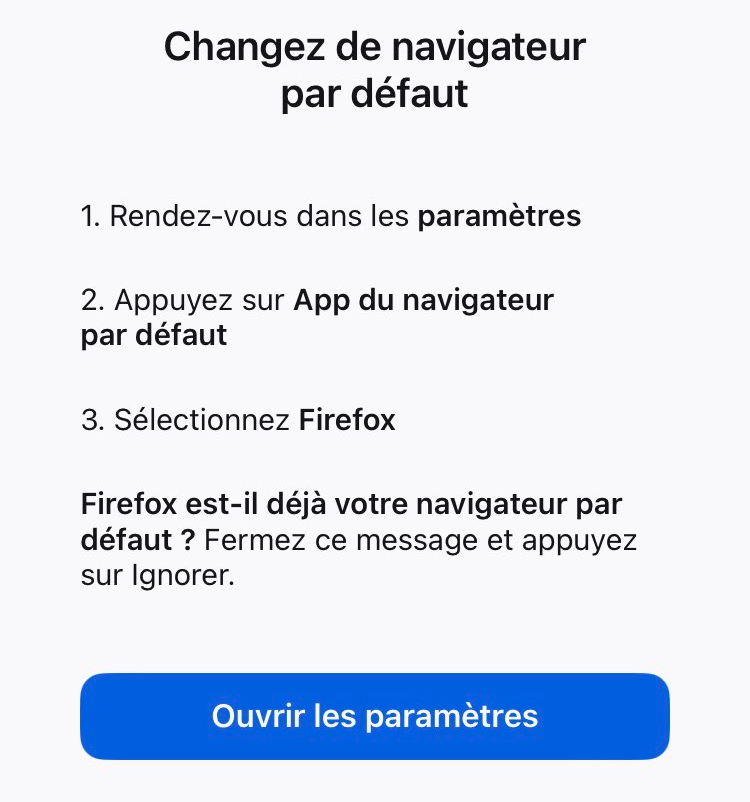This screenshot has height=802, width=750.
Task: Click the dialog title text
Action: click(x=375, y=70)
